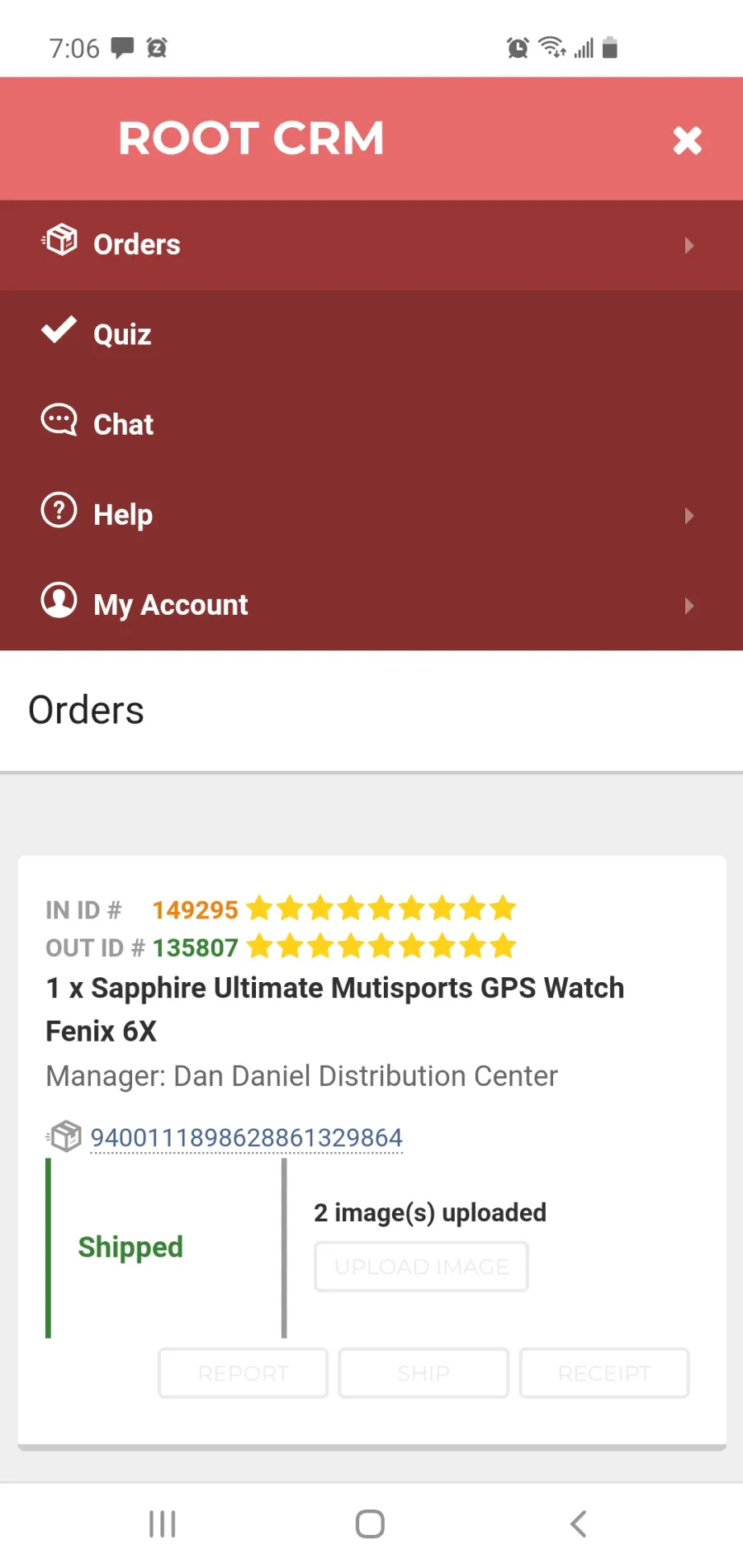Tap the Report button
743x1568 pixels.
point(244,1373)
